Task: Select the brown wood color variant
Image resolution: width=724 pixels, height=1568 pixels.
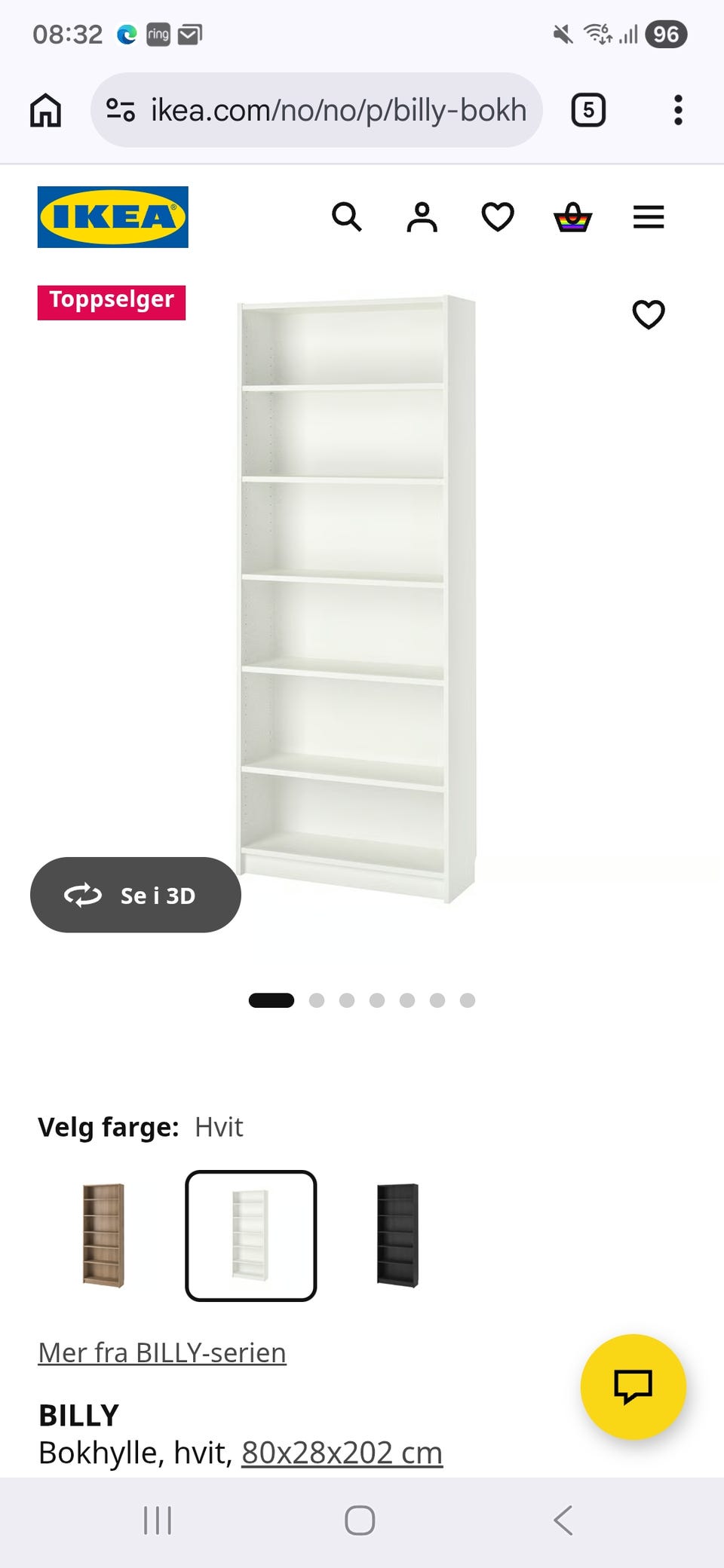Action: tap(103, 1236)
